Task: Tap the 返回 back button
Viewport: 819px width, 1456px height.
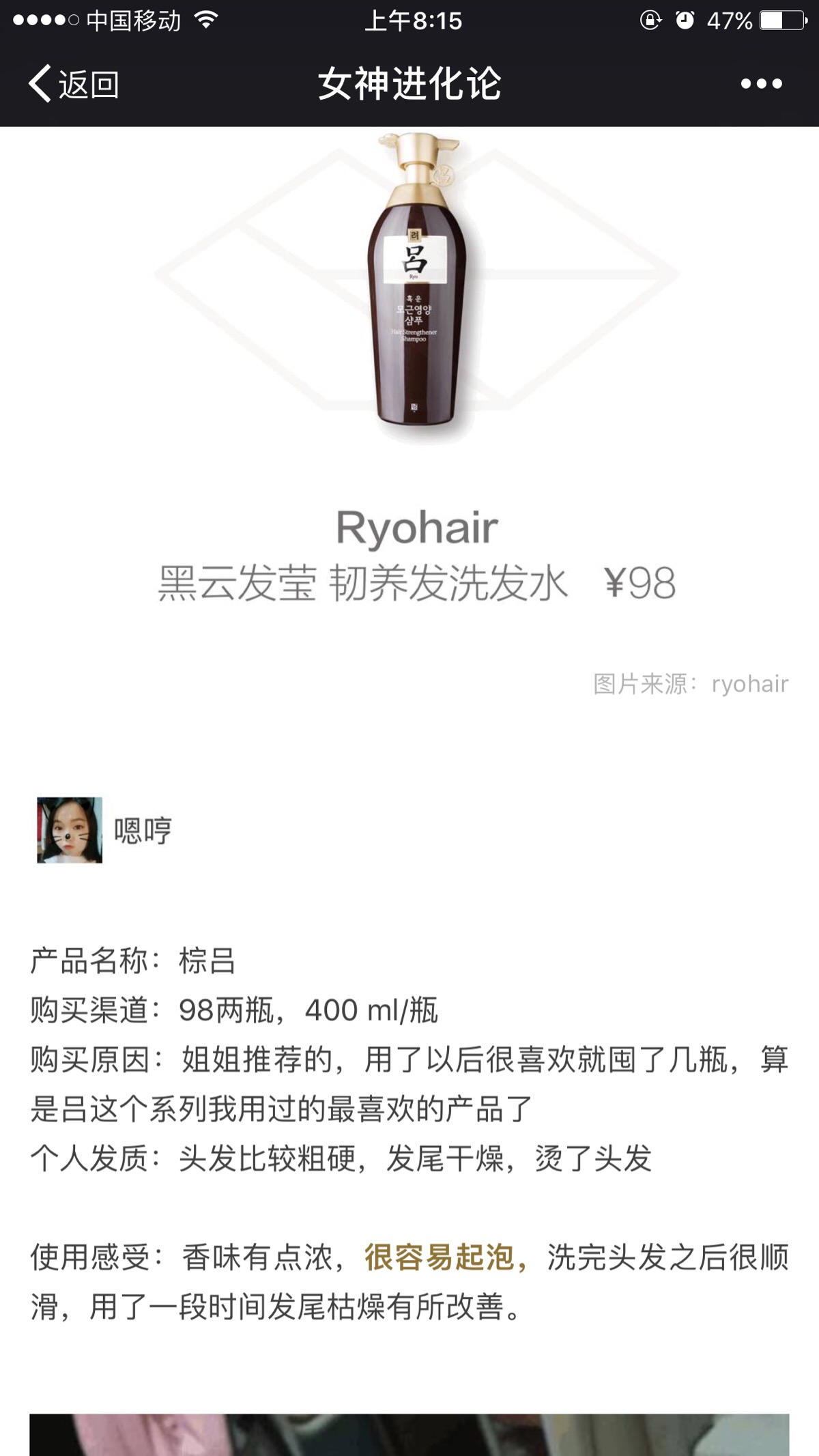Action: tap(74, 85)
